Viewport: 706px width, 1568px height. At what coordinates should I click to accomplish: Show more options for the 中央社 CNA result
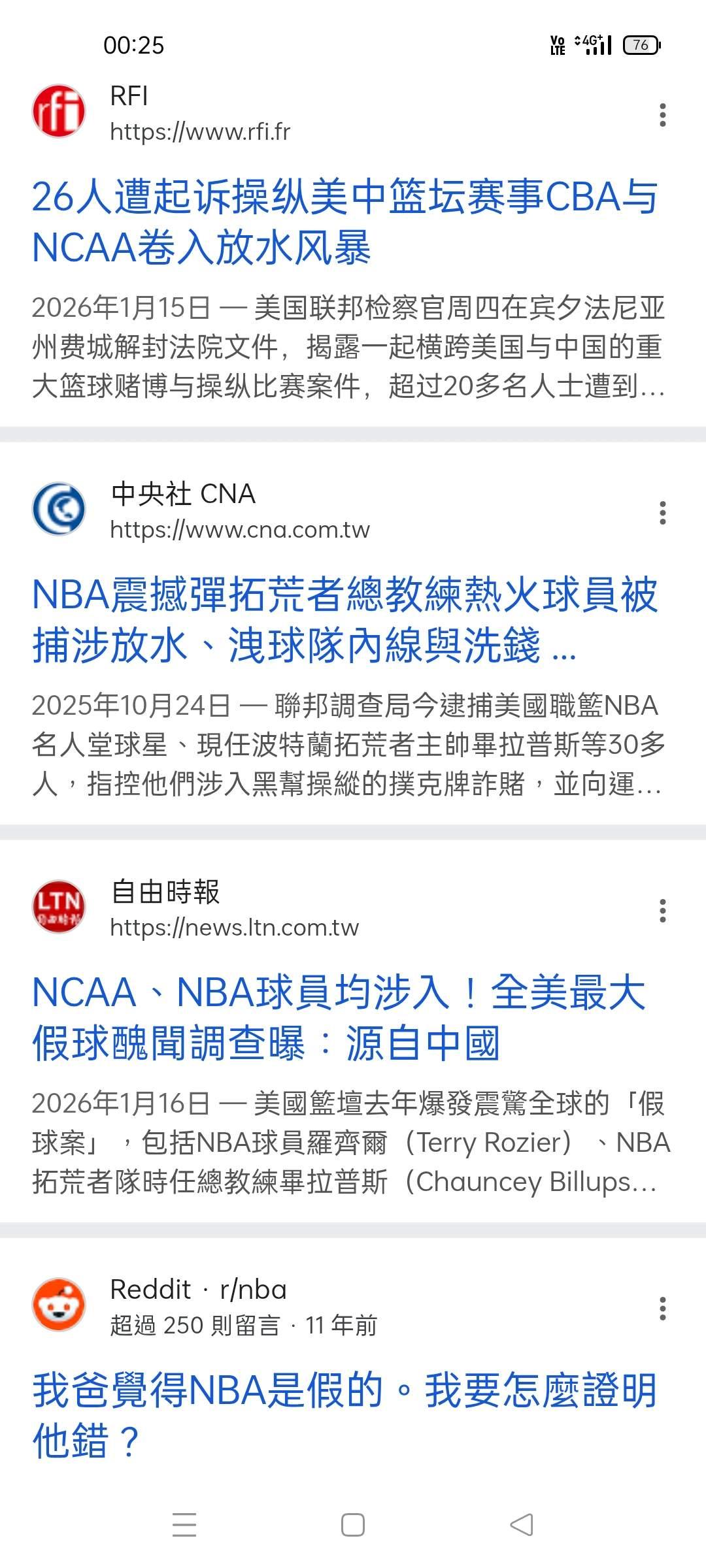point(662,513)
